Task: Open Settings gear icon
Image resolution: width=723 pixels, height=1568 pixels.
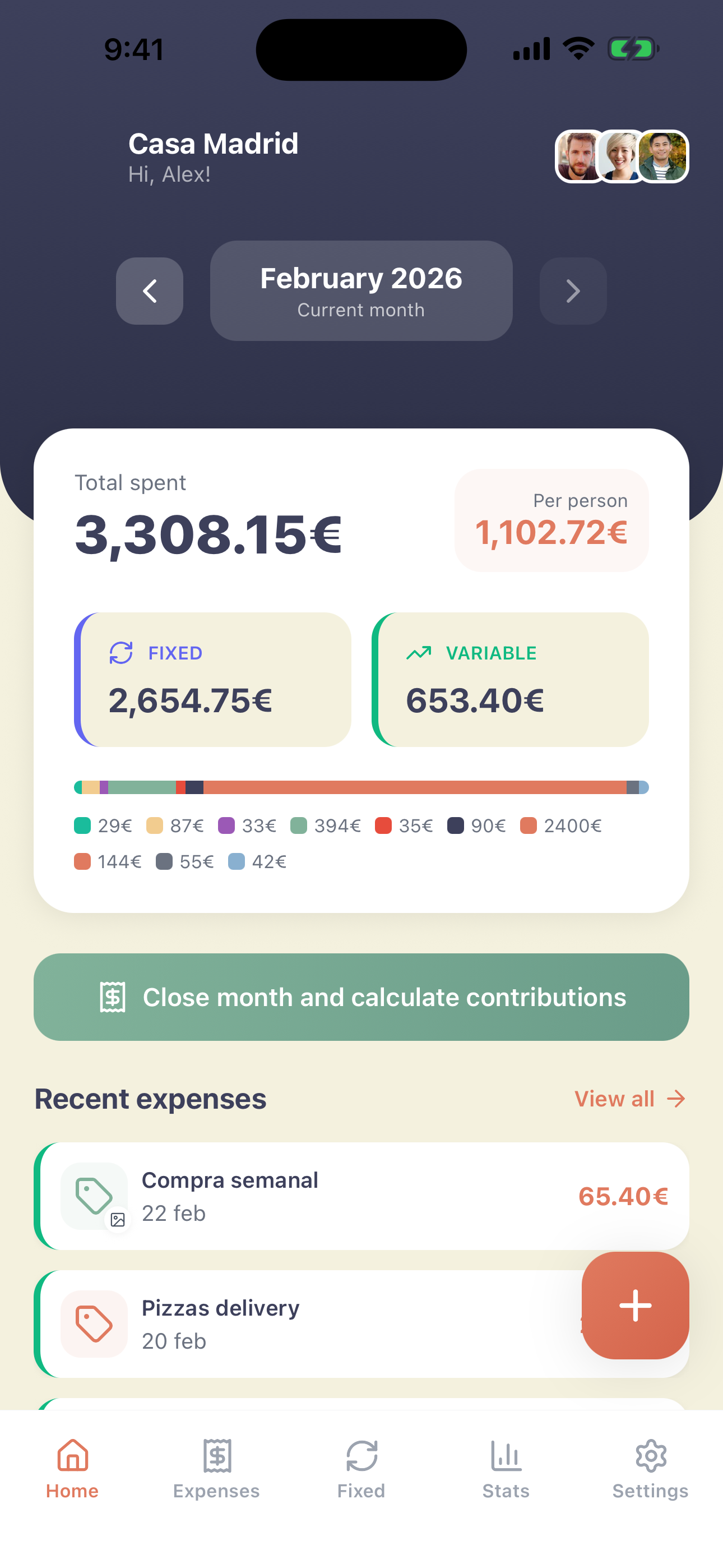Action: pyautogui.click(x=650, y=1456)
